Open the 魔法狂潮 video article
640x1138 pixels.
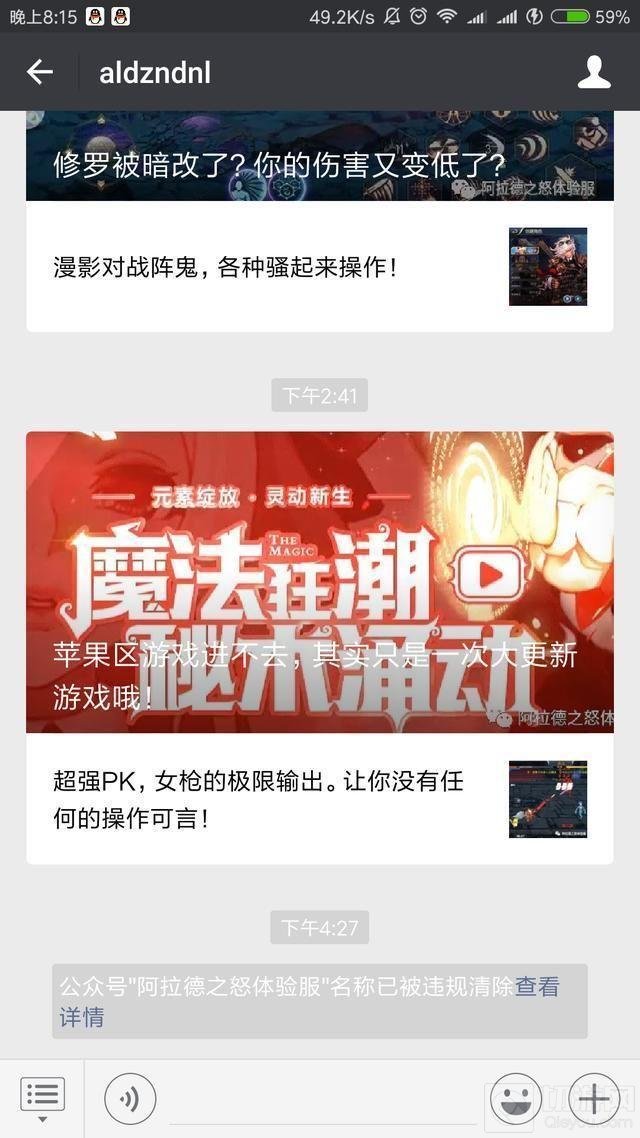[319, 581]
